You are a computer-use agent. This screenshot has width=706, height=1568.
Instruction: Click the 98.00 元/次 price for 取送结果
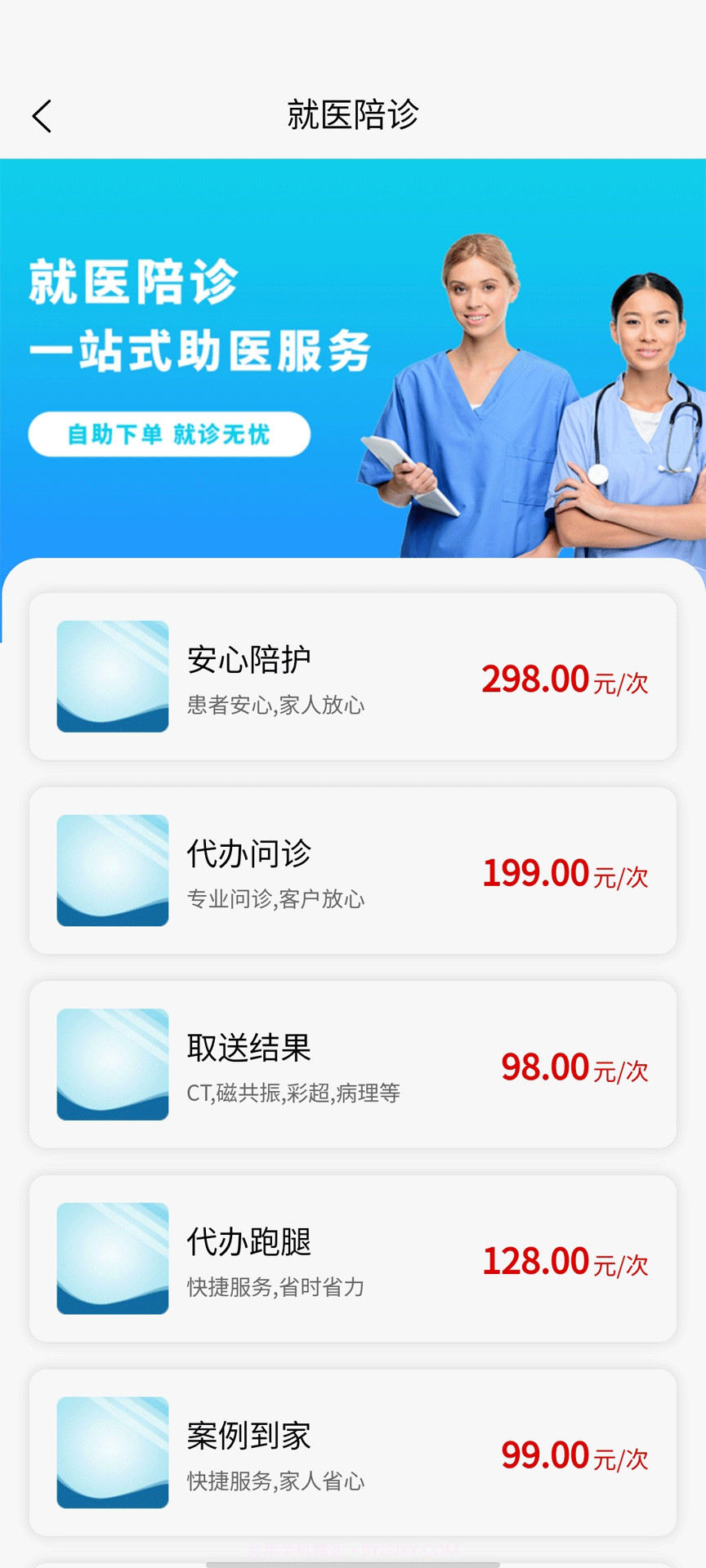point(572,1067)
